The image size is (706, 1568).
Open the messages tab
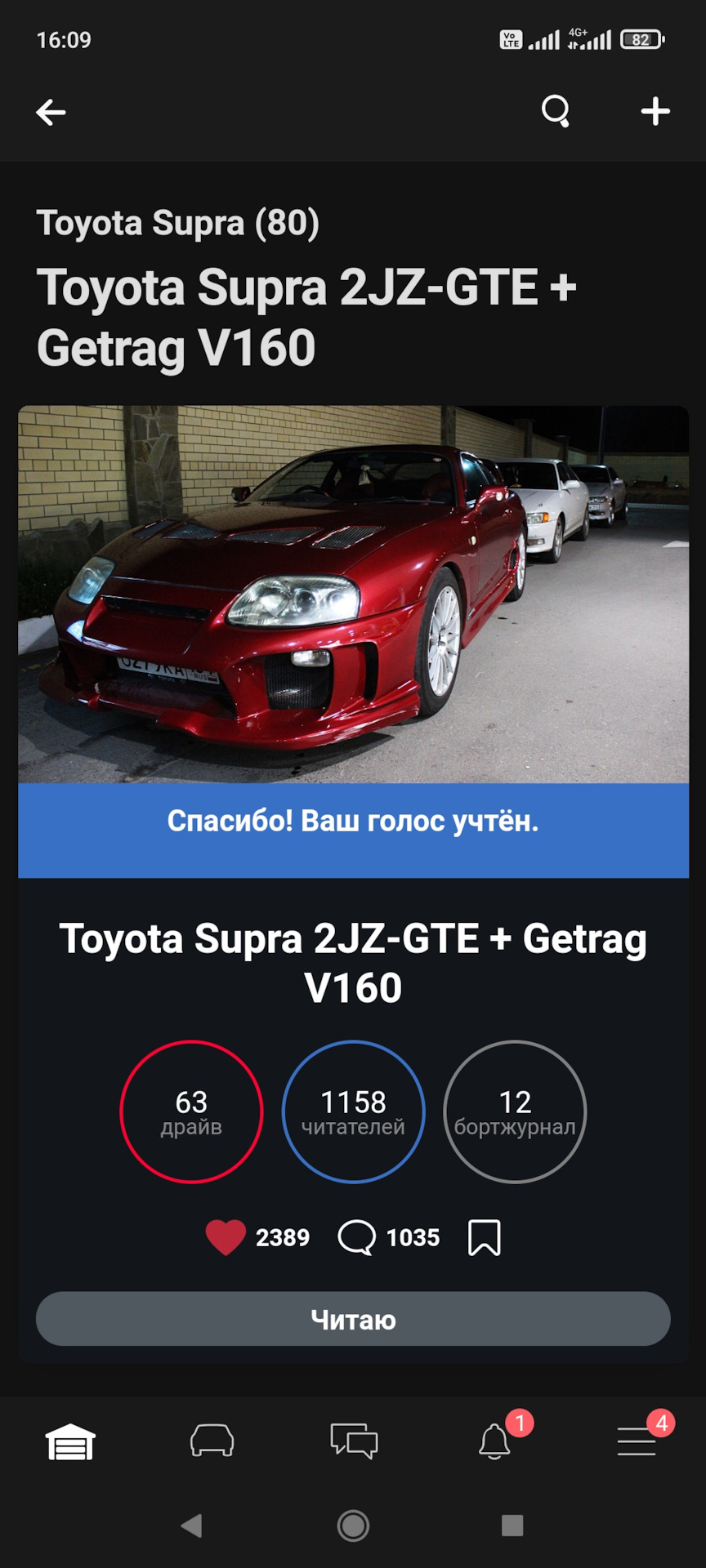click(353, 1441)
